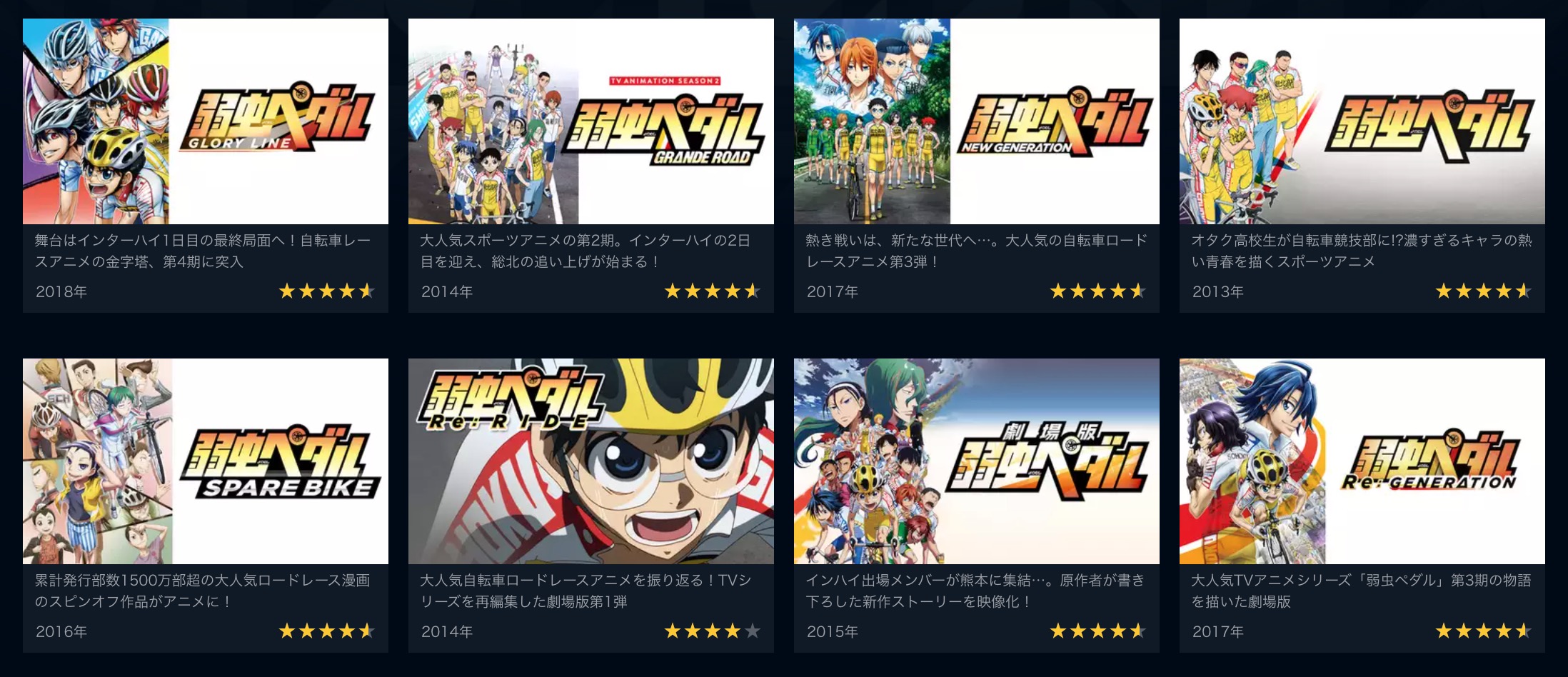Screen dimensions: 1568x677
Task: Open the Yowamushi Pedal Re:GENERATION card
Action: click(x=1362, y=461)
